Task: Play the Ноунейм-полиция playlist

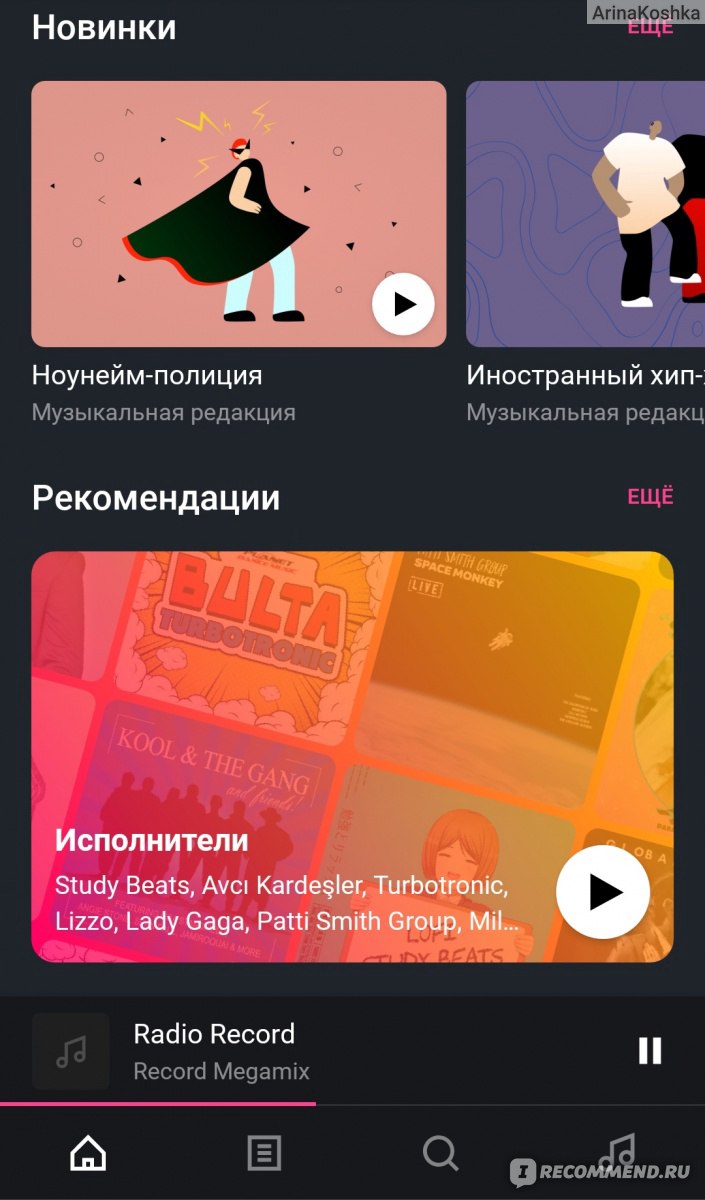Action: pyautogui.click(x=403, y=303)
